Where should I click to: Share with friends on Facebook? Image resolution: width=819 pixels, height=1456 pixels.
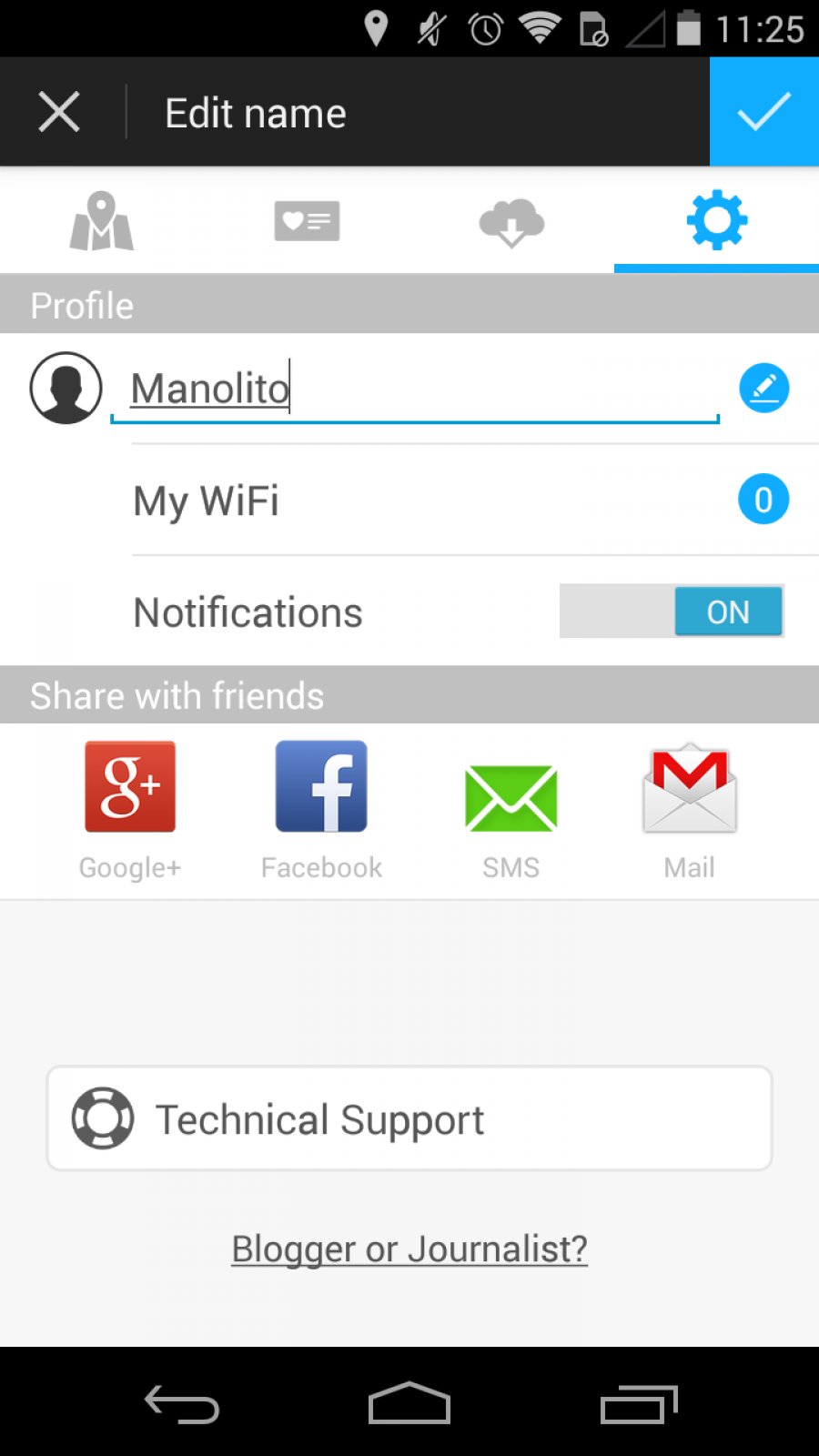pyautogui.click(x=321, y=787)
